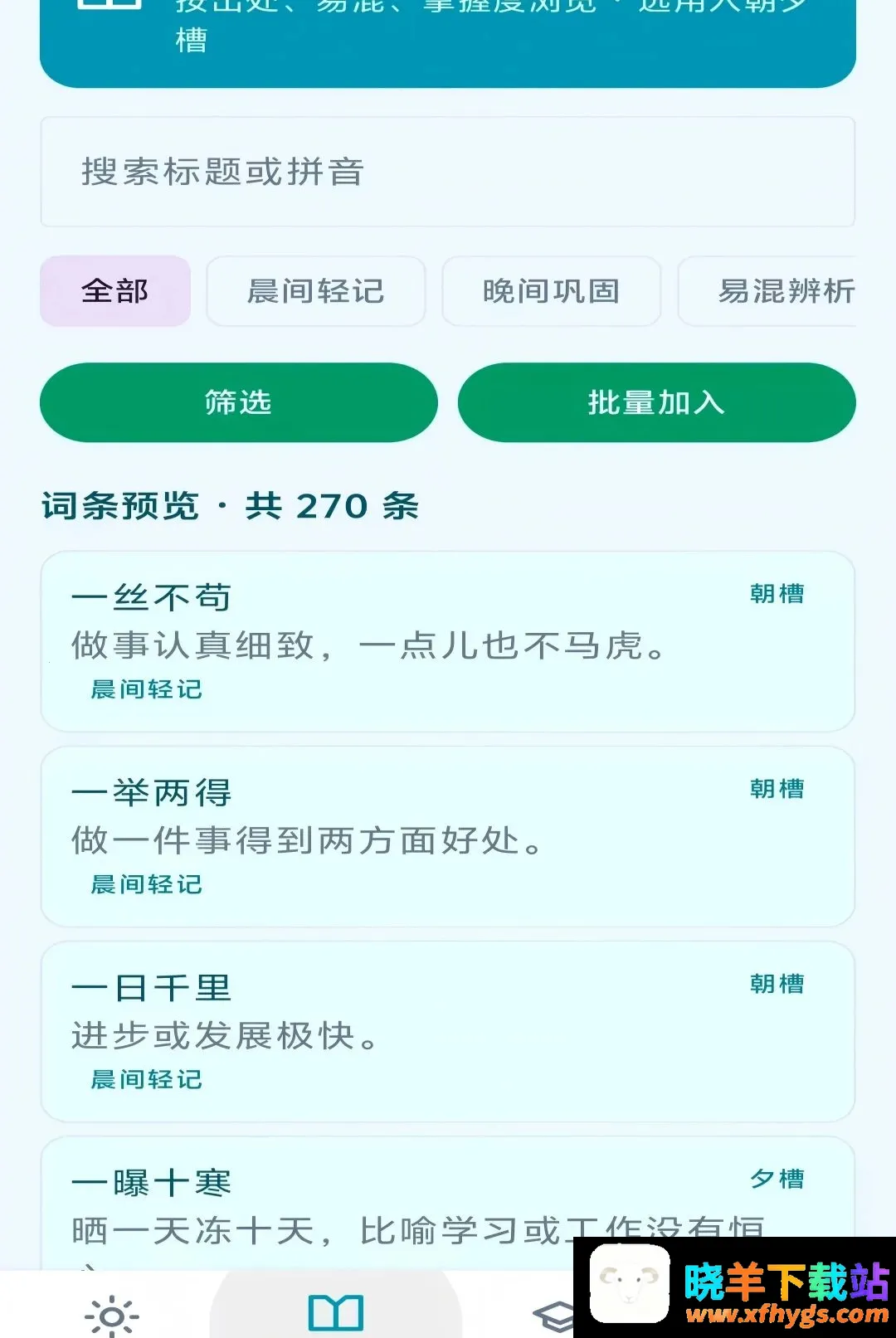The image size is (896, 1338).
Task: Tap the 批量加入 button
Action: click(656, 402)
